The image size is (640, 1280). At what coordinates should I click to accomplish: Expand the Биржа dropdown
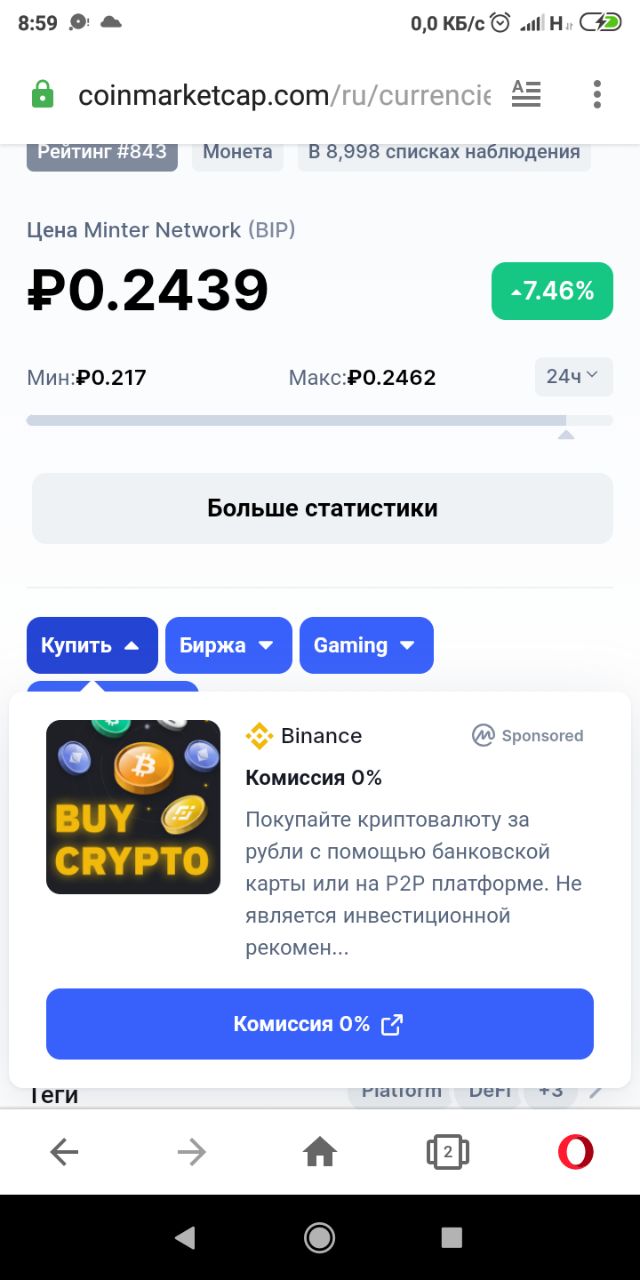[228, 645]
